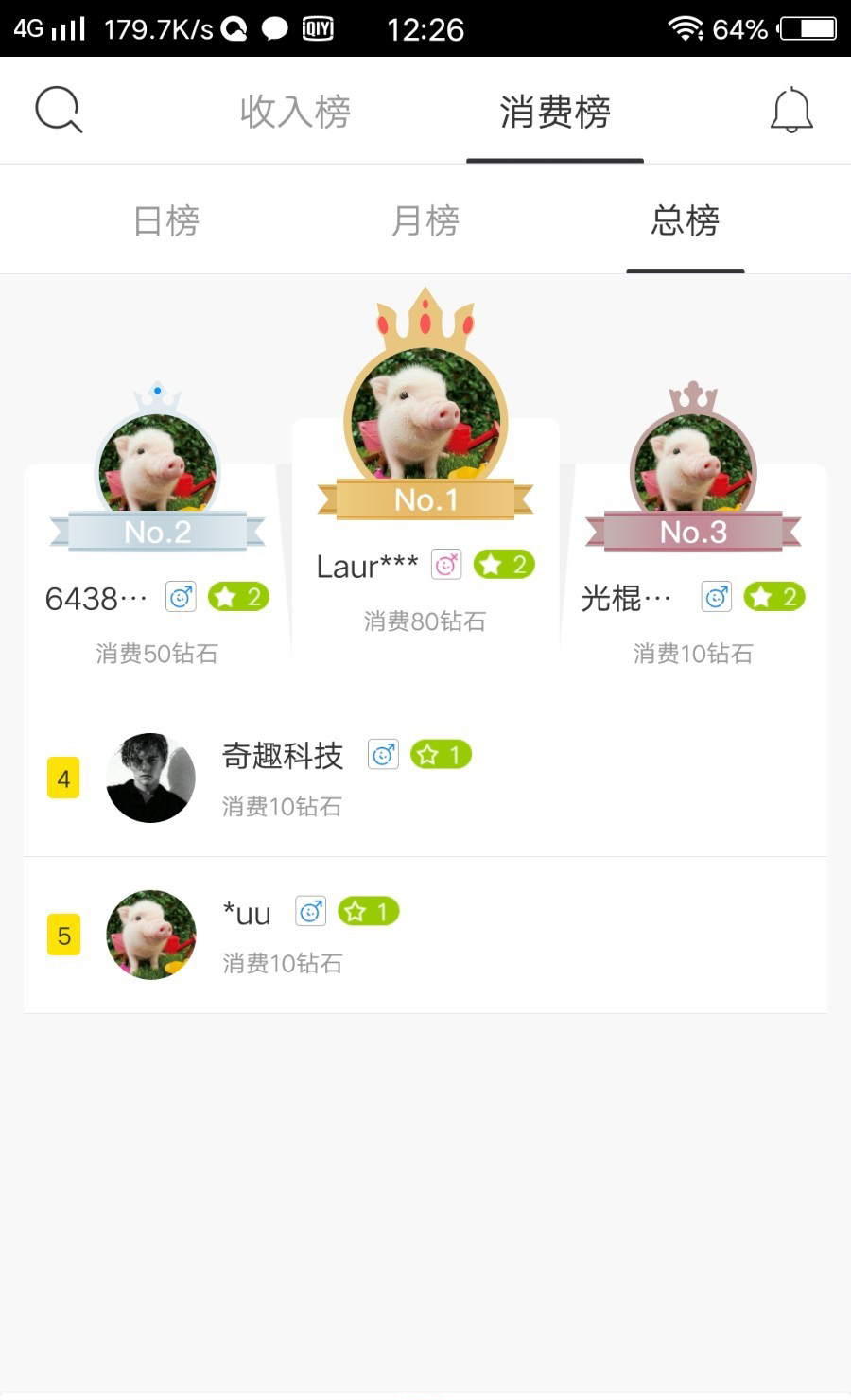This screenshot has height=1400, width=851.
Task: Open the search icon
Action: tap(59, 110)
